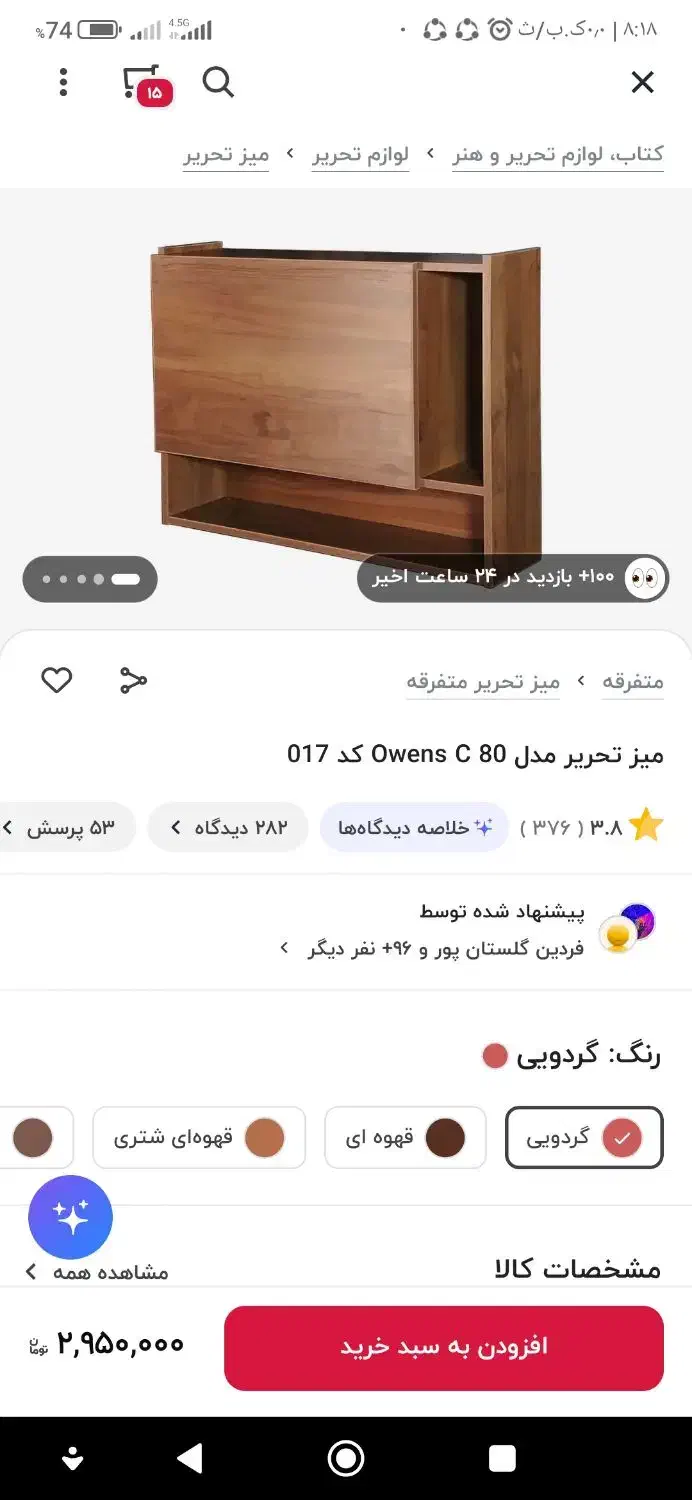View the خلاصه دیدگاه‌ها reviews summary
Viewport: 692px width, 1500px height.
414,828
